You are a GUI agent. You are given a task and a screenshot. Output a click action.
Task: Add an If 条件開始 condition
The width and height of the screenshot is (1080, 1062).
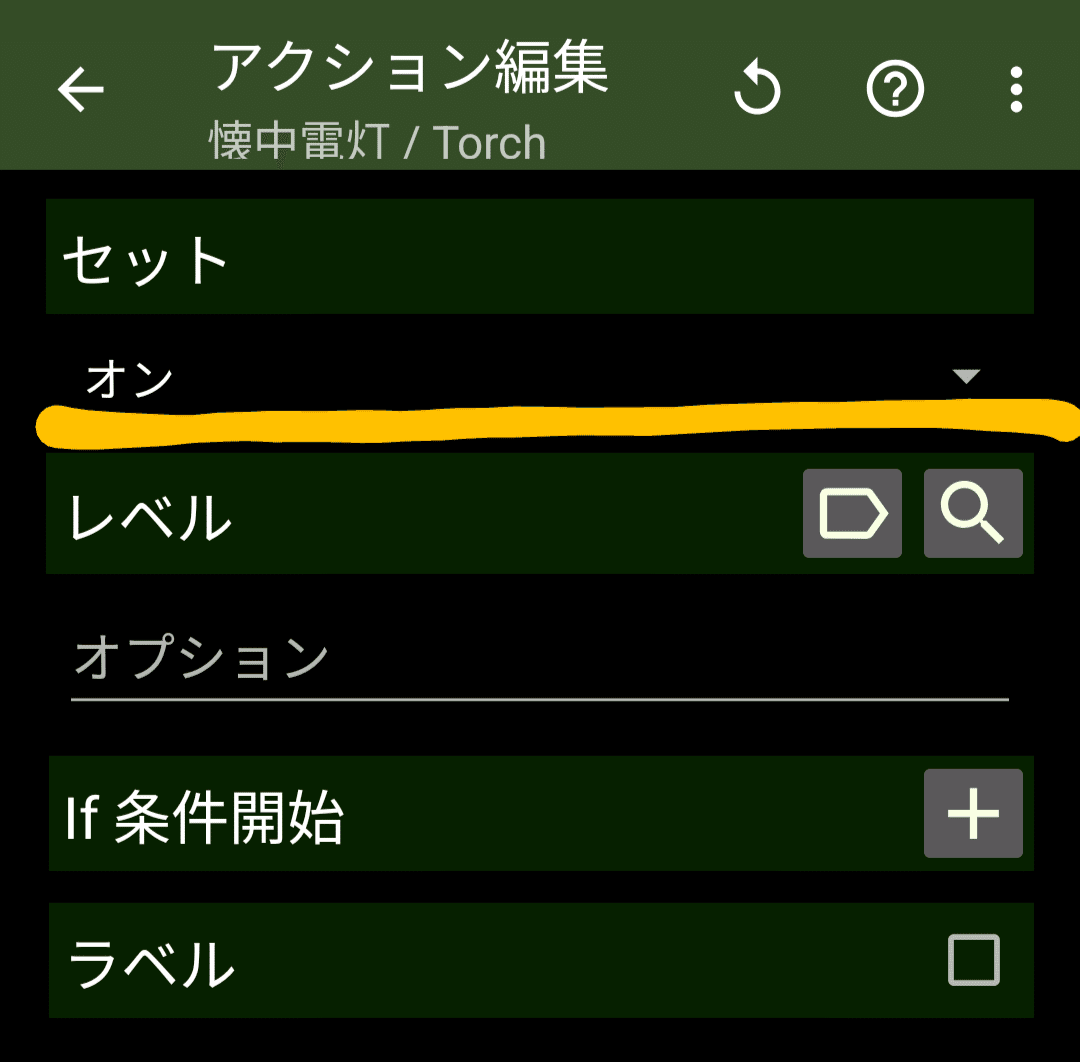coord(973,813)
